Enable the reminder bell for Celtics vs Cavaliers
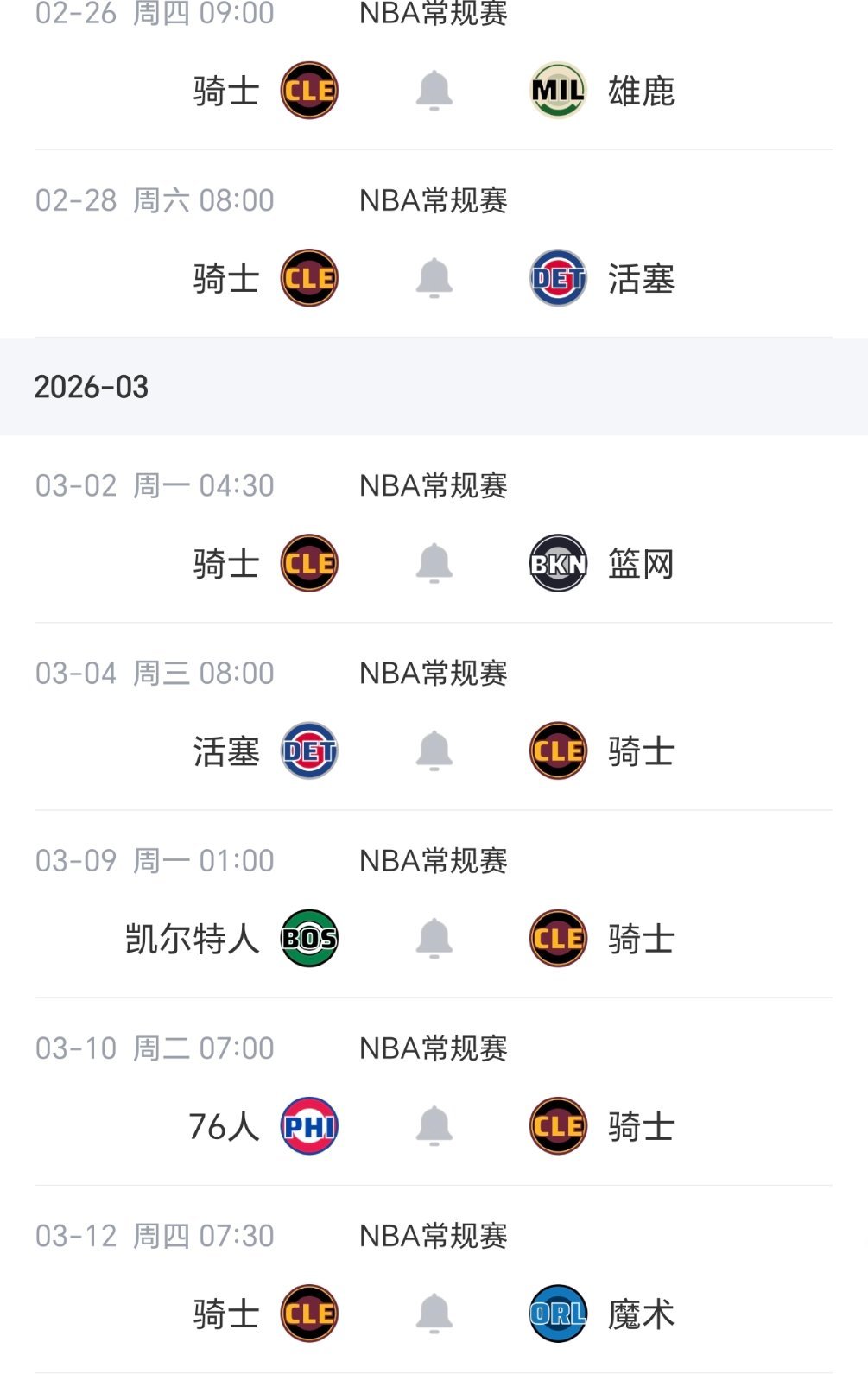The height and width of the screenshot is (1374, 868). click(434, 938)
